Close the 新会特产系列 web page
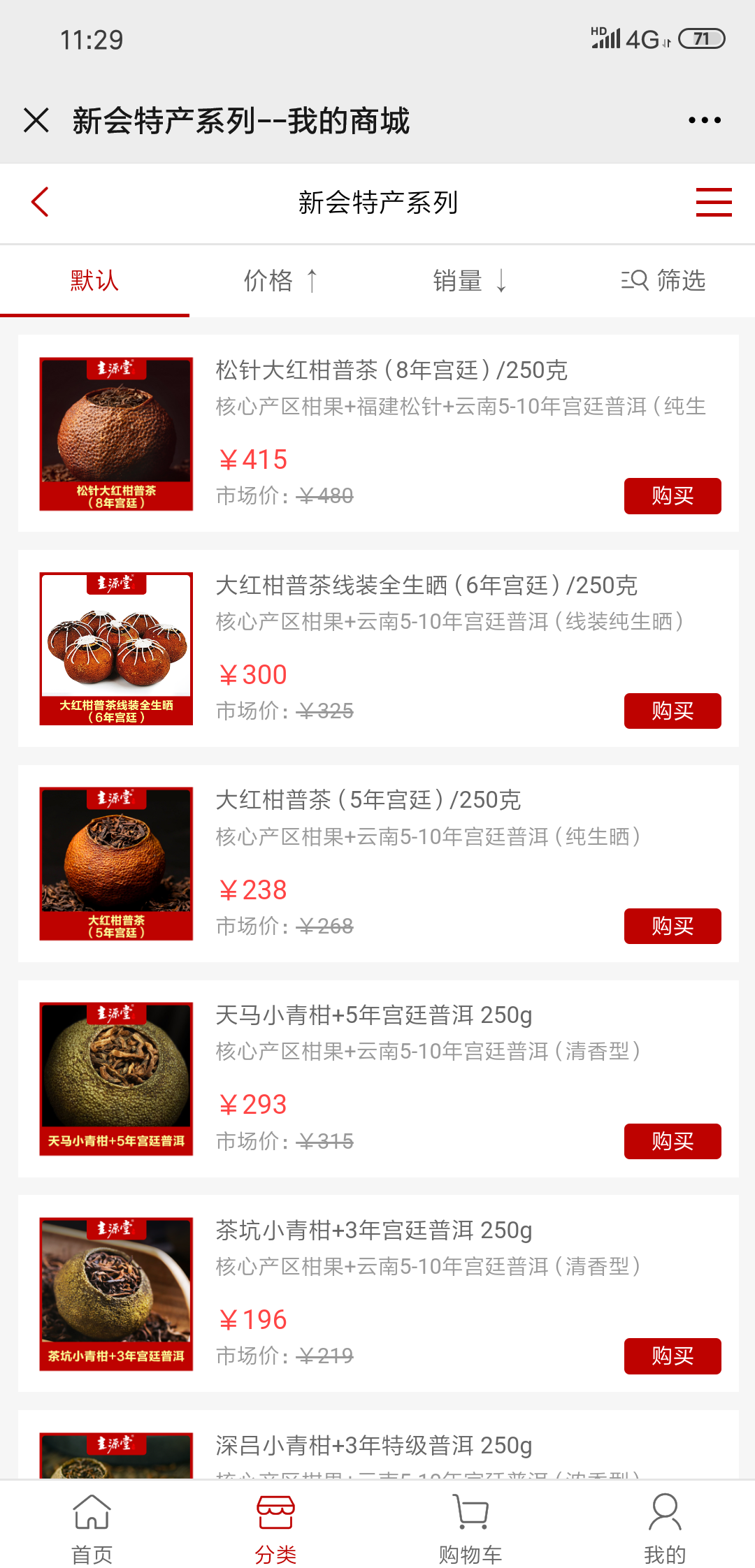Viewport: 755px width, 1568px height. (x=36, y=120)
